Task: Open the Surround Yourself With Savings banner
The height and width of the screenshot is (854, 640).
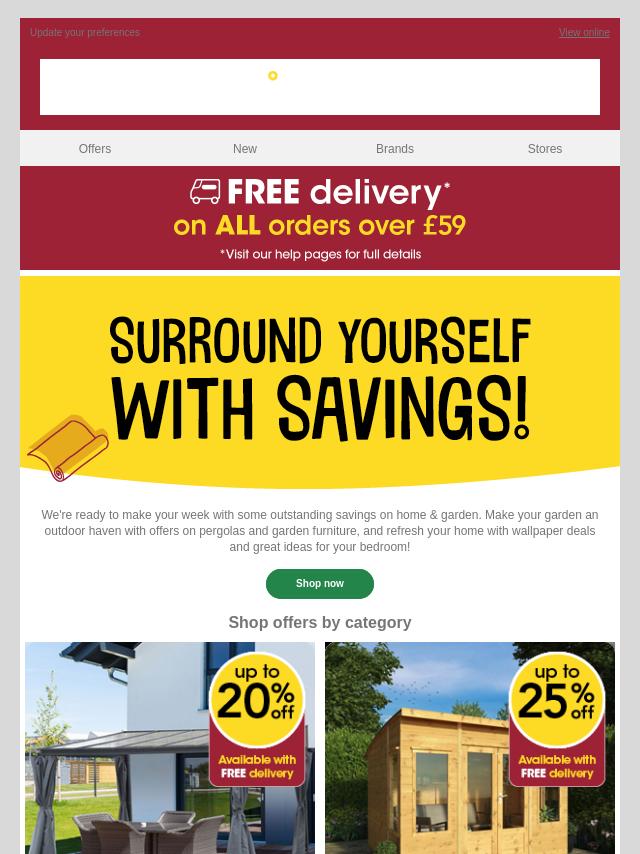Action: coord(320,382)
